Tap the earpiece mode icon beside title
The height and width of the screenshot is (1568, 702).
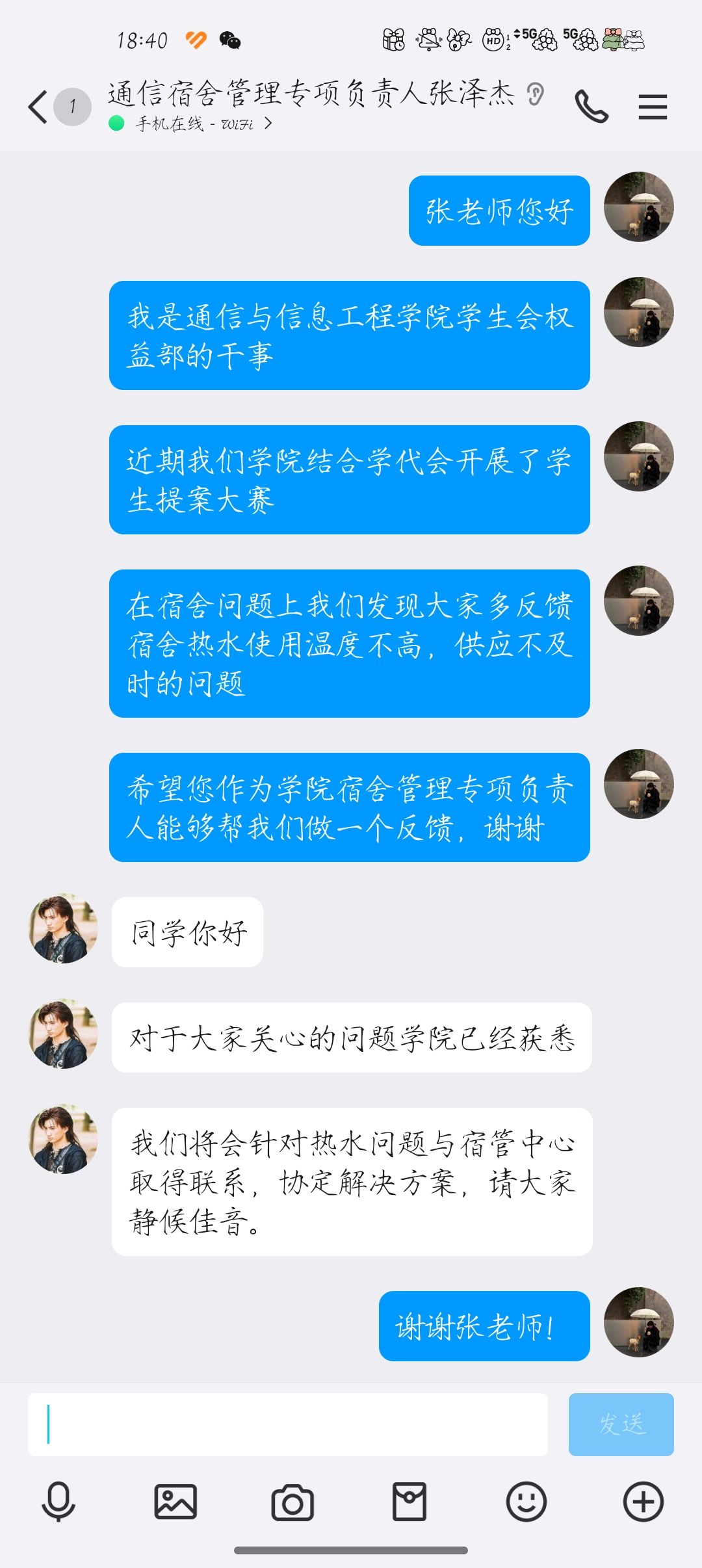pos(535,95)
